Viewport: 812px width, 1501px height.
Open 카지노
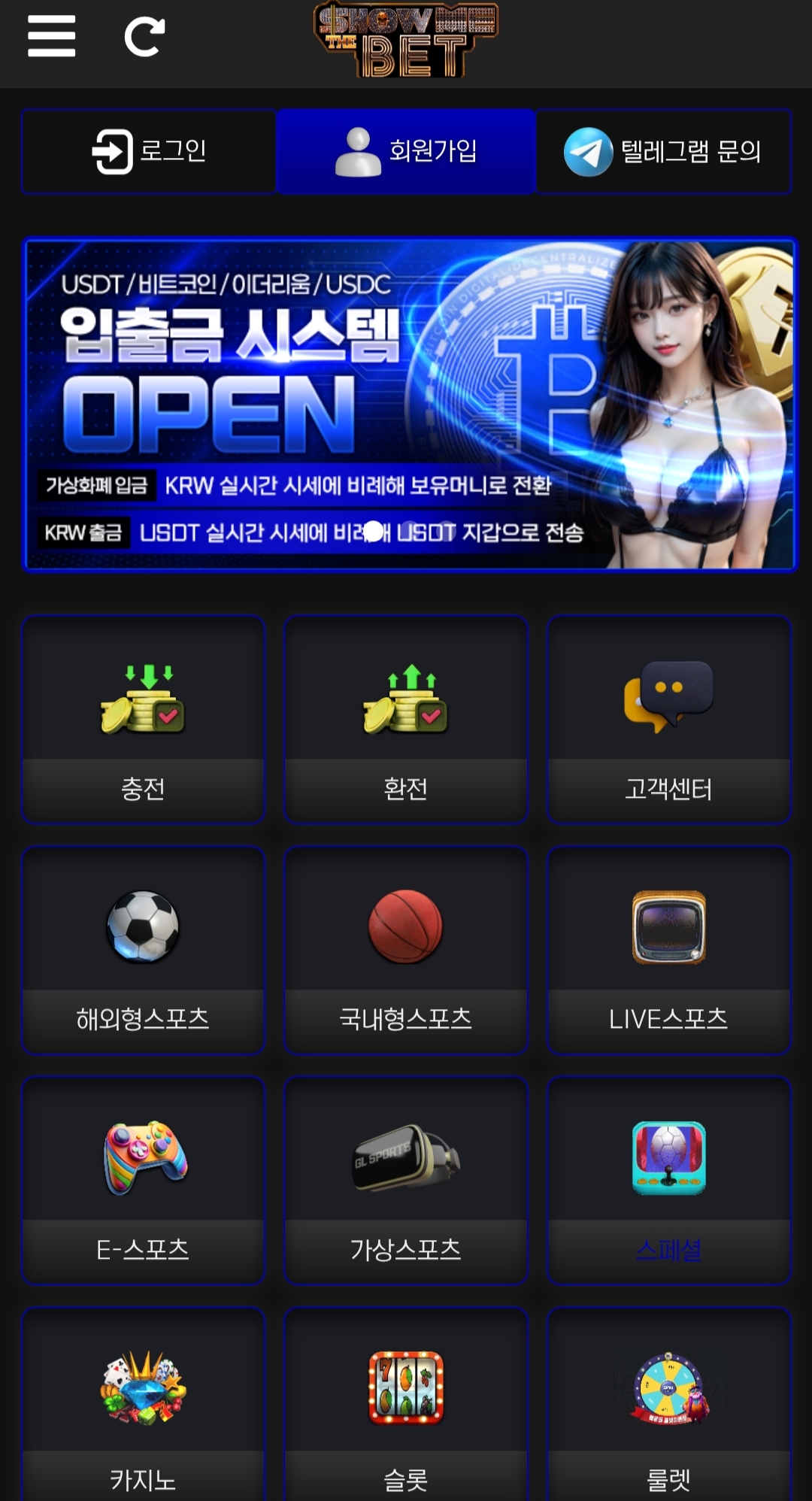pyautogui.click(x=143, y=1406)
